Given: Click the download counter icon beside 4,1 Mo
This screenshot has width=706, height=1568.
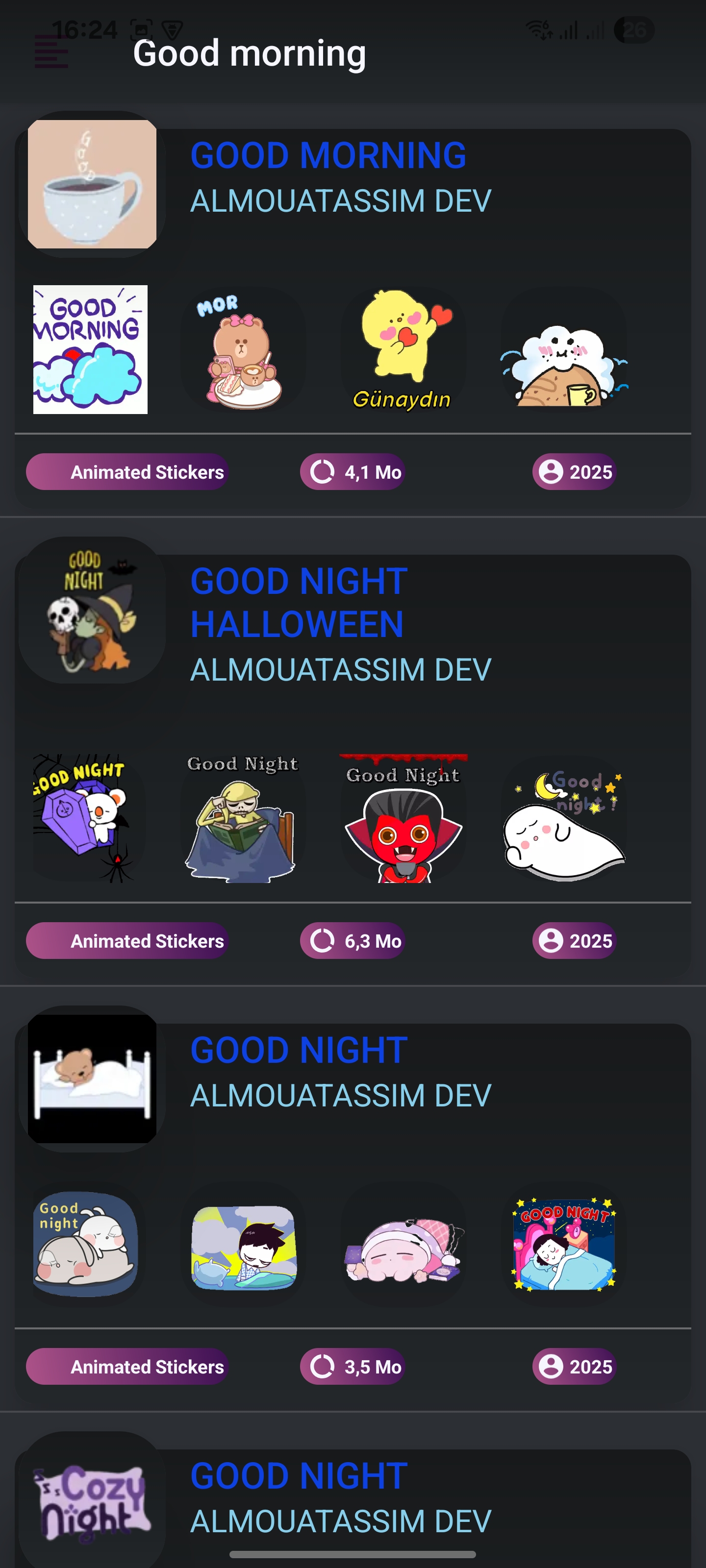Looking at the screenshot, I should [x=323, y=471].
